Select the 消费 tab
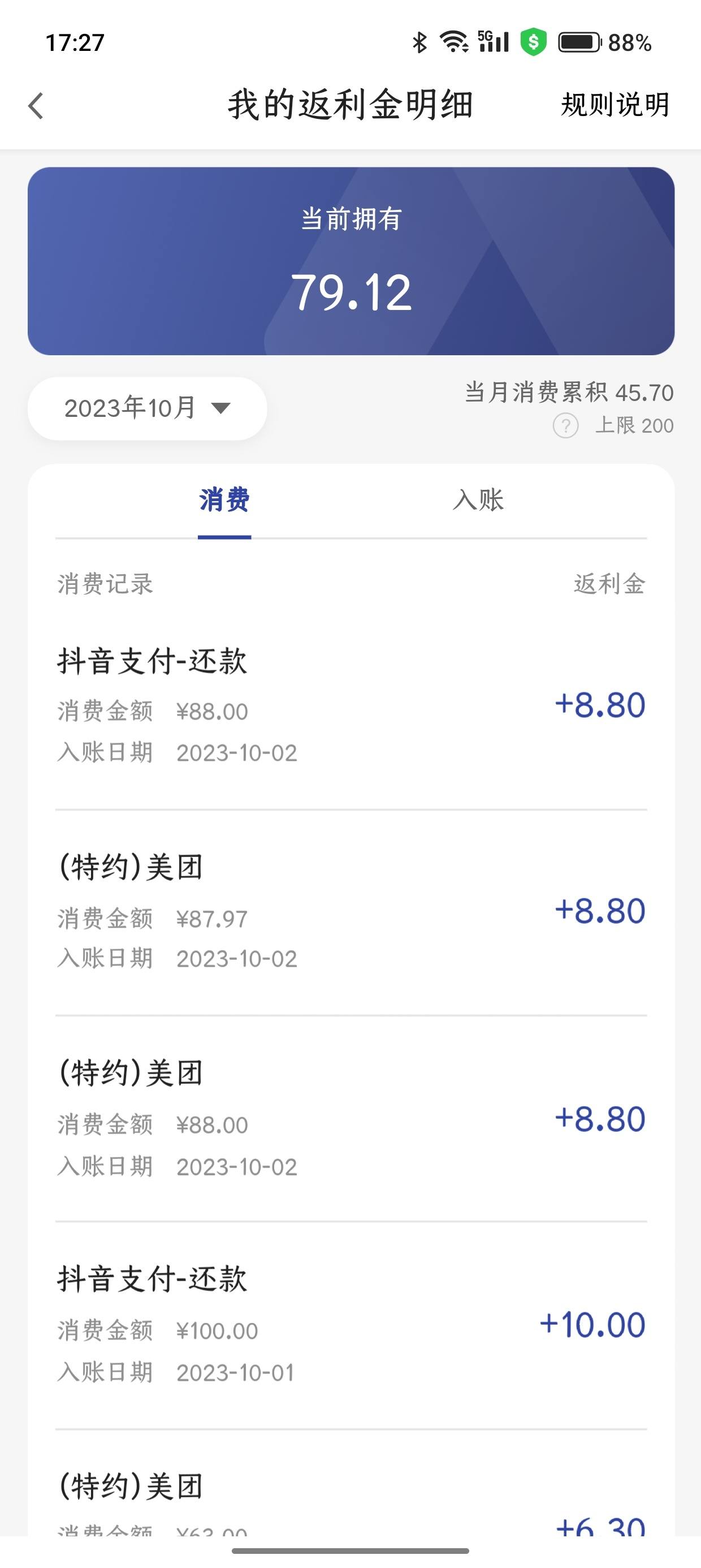 click(224, 499)
